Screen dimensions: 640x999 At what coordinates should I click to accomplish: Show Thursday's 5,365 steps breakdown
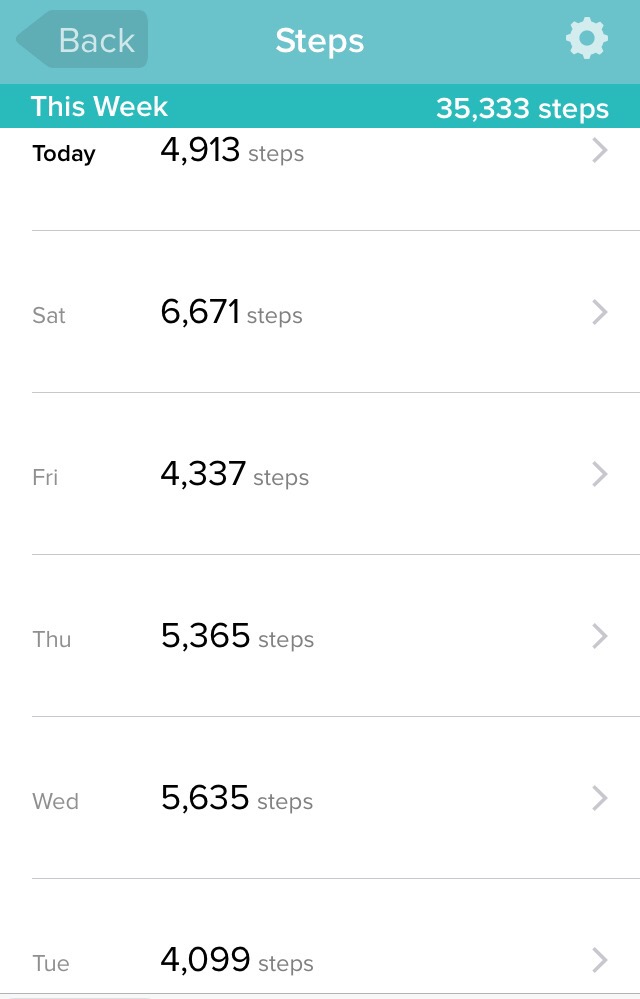[x=320, y=637]
